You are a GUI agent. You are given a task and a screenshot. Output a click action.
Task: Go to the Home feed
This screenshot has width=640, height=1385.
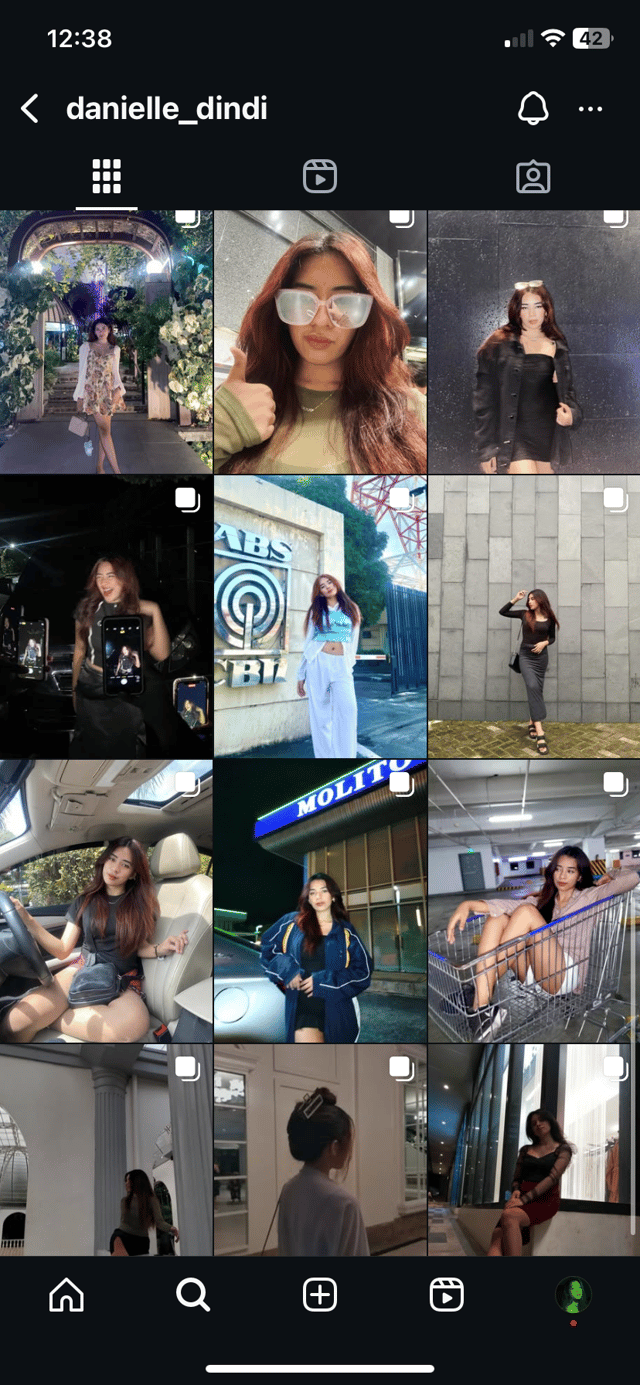(x=67, y=1295)
